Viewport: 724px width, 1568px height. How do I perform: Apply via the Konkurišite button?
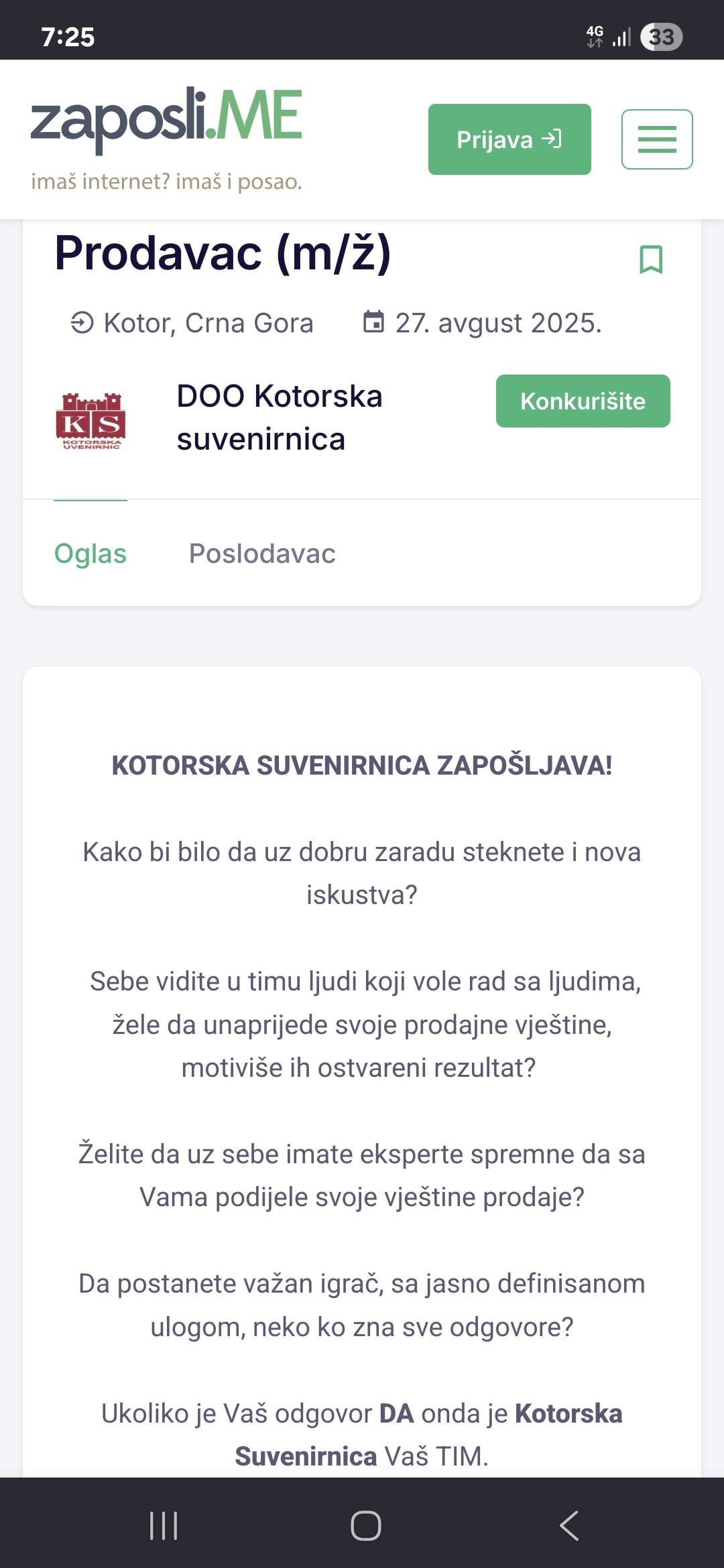coord(583,401)
